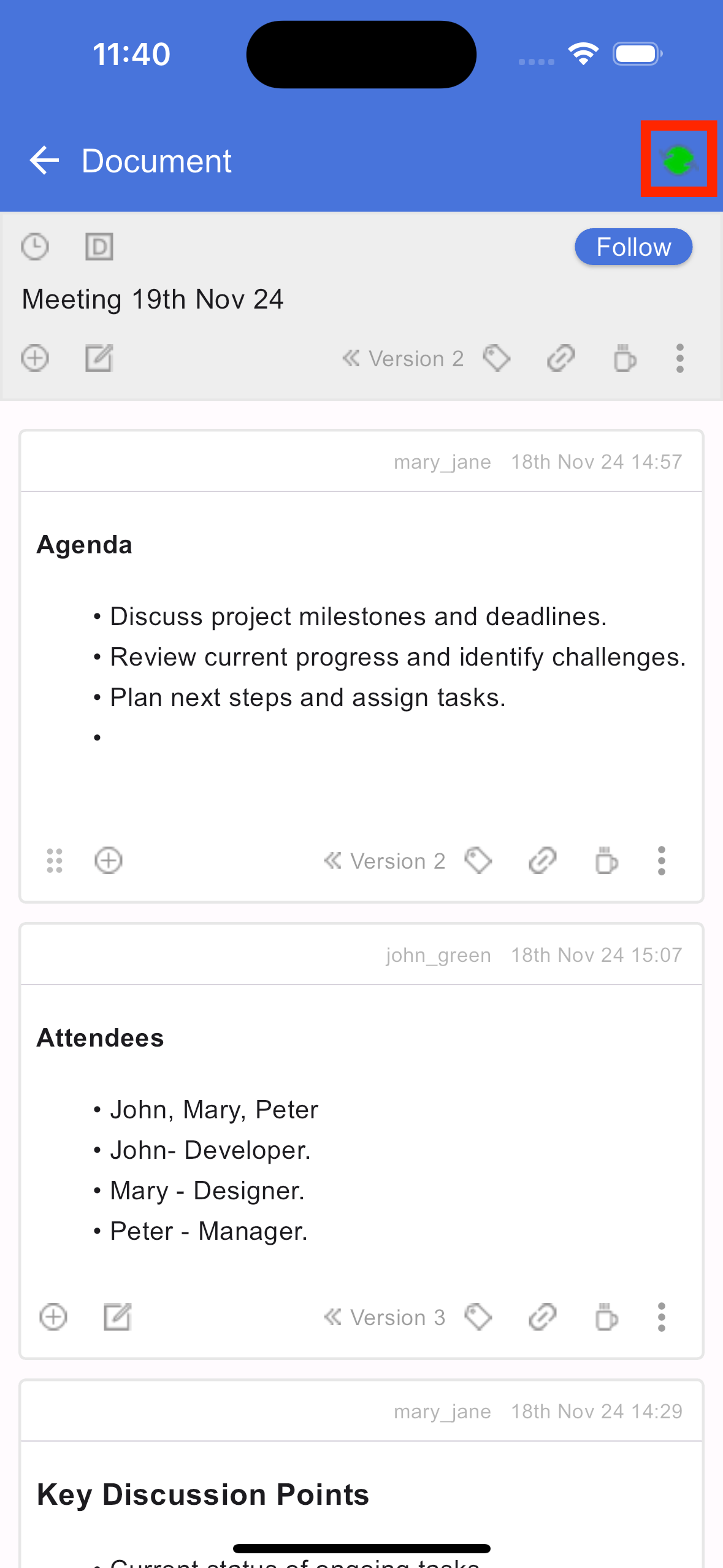This screenshot has width=723, height=1568.
Task: Open tags for the document header
Action: tap(497, 358)
